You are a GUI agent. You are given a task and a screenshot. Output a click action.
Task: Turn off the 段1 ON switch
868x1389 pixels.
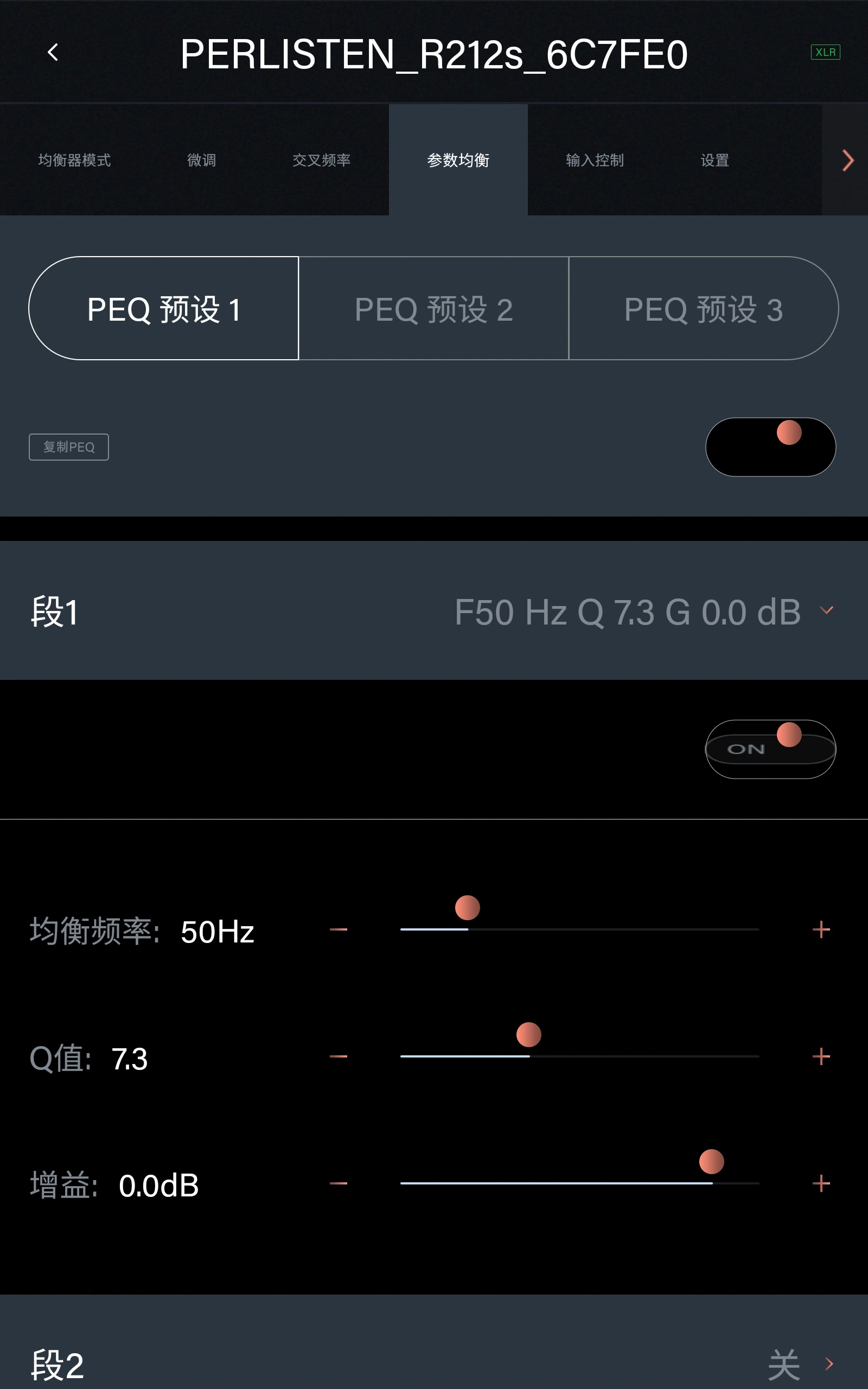coord(770,749)
